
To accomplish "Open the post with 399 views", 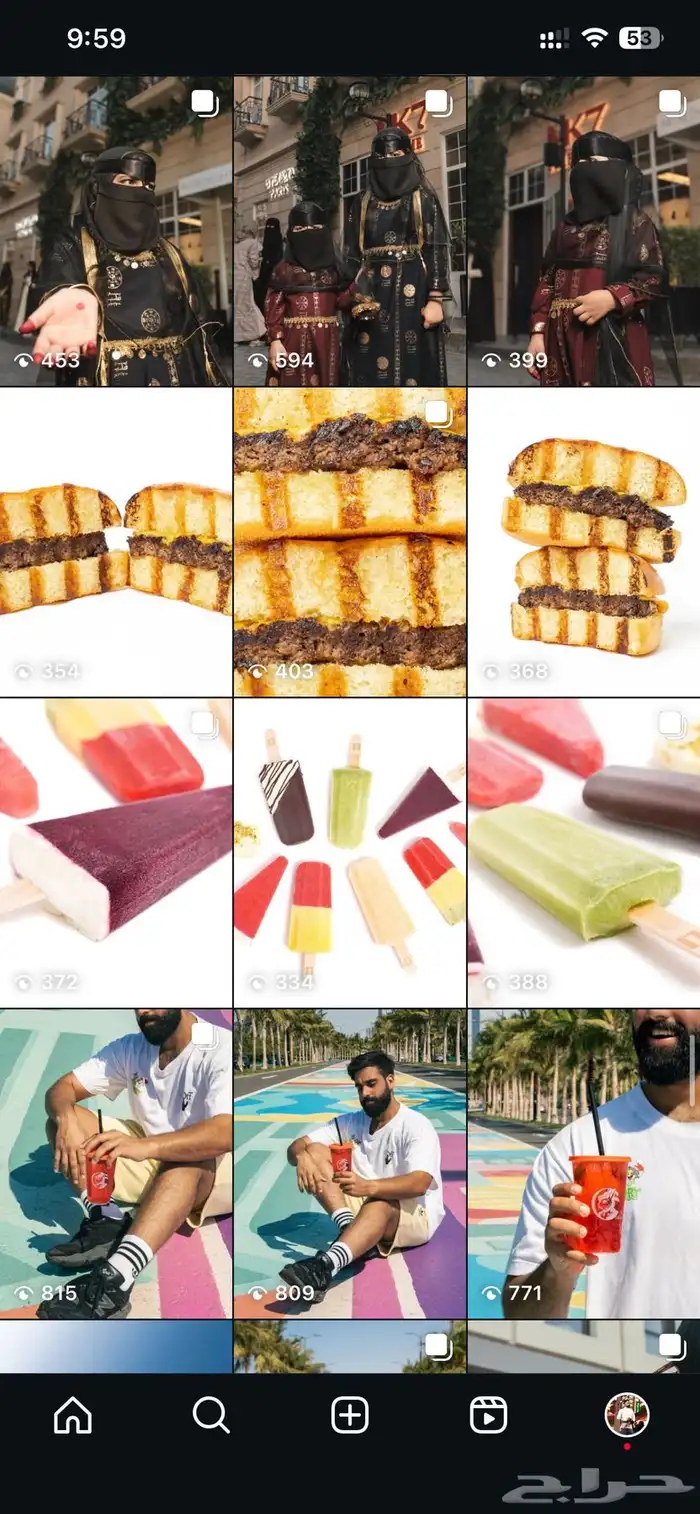I will (584, 230).
